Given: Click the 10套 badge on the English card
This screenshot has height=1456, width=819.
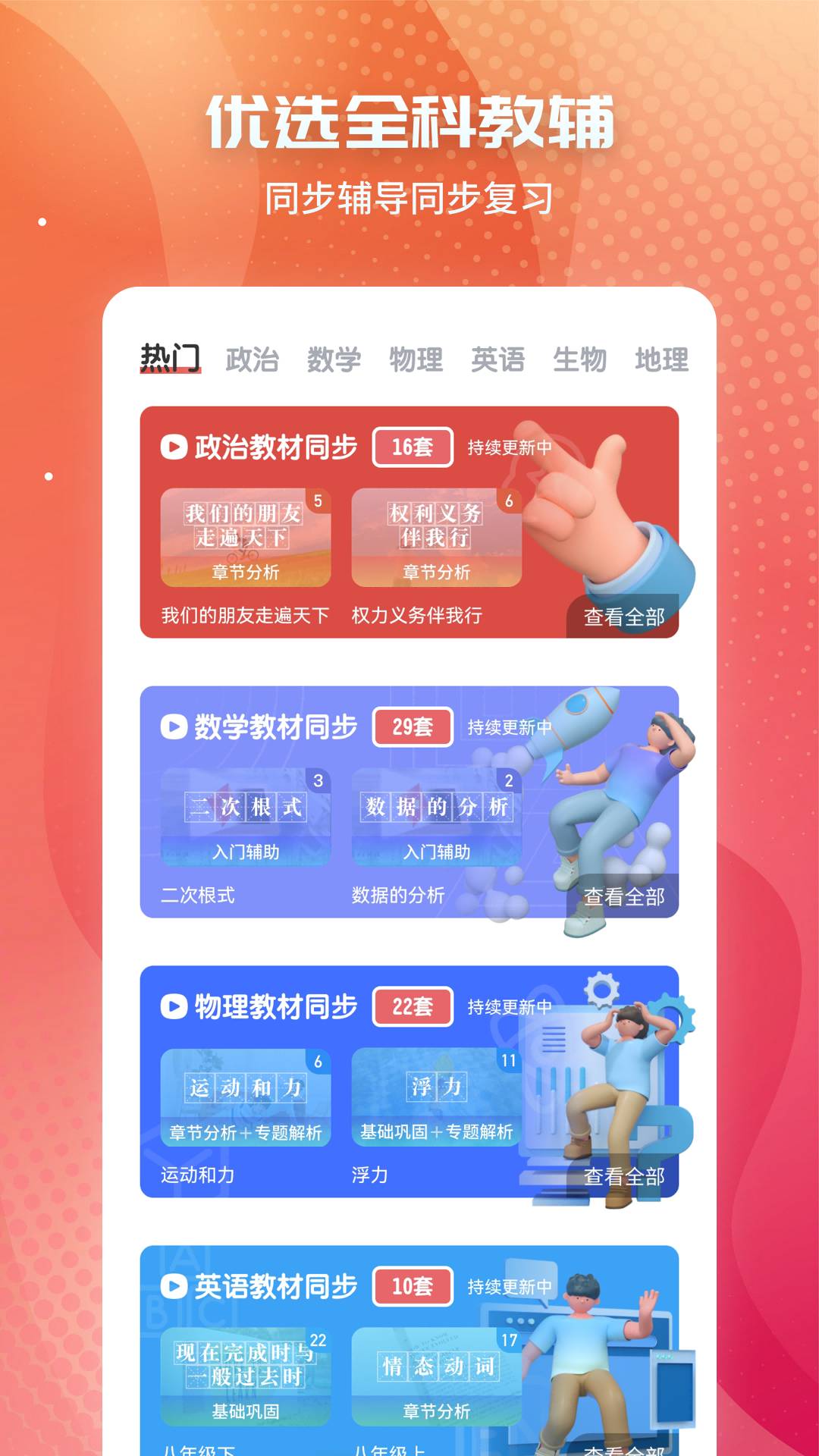Looking at the screenshot, I should pyautogui.click(x=412, y=1285).
